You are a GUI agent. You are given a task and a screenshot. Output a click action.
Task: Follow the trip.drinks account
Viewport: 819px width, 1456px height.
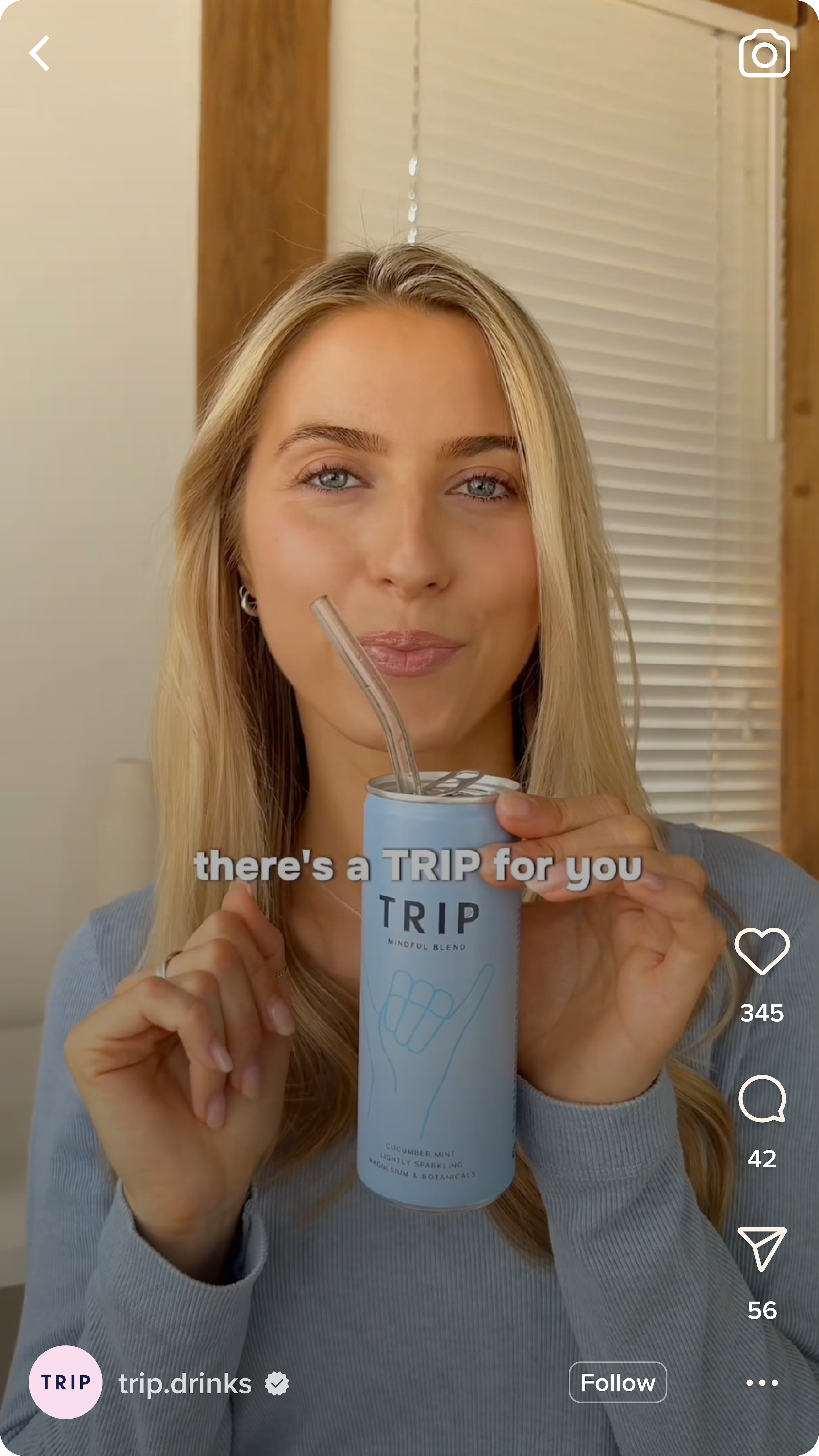tap(617, 1383)
